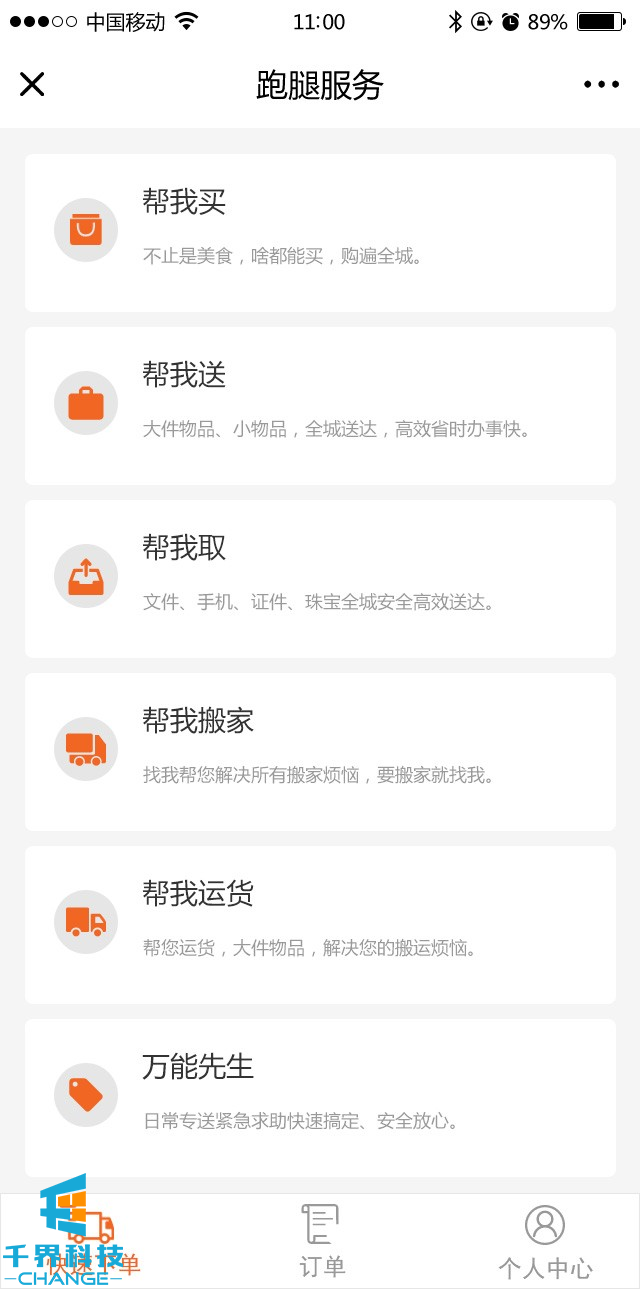Viewport: 640px width, 1289px height.
Task: Open the three-dot overflow menu
Action: click(x=601, y=84)
